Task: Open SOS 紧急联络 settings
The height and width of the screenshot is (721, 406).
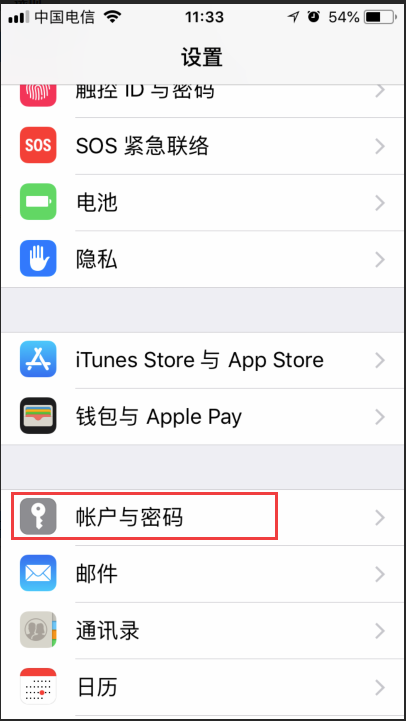Action: (203, 146)
